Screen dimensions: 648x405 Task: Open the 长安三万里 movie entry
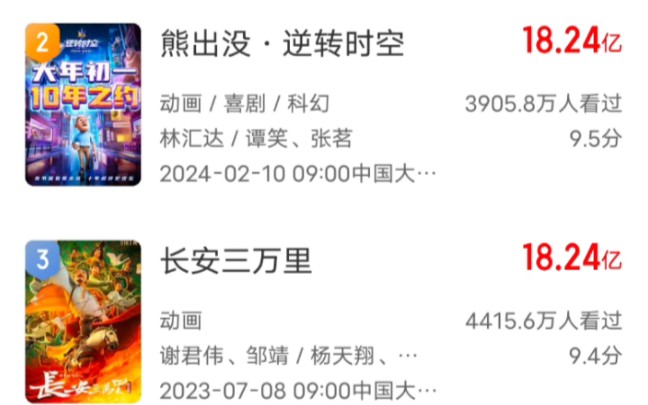[x=236, y=262]
